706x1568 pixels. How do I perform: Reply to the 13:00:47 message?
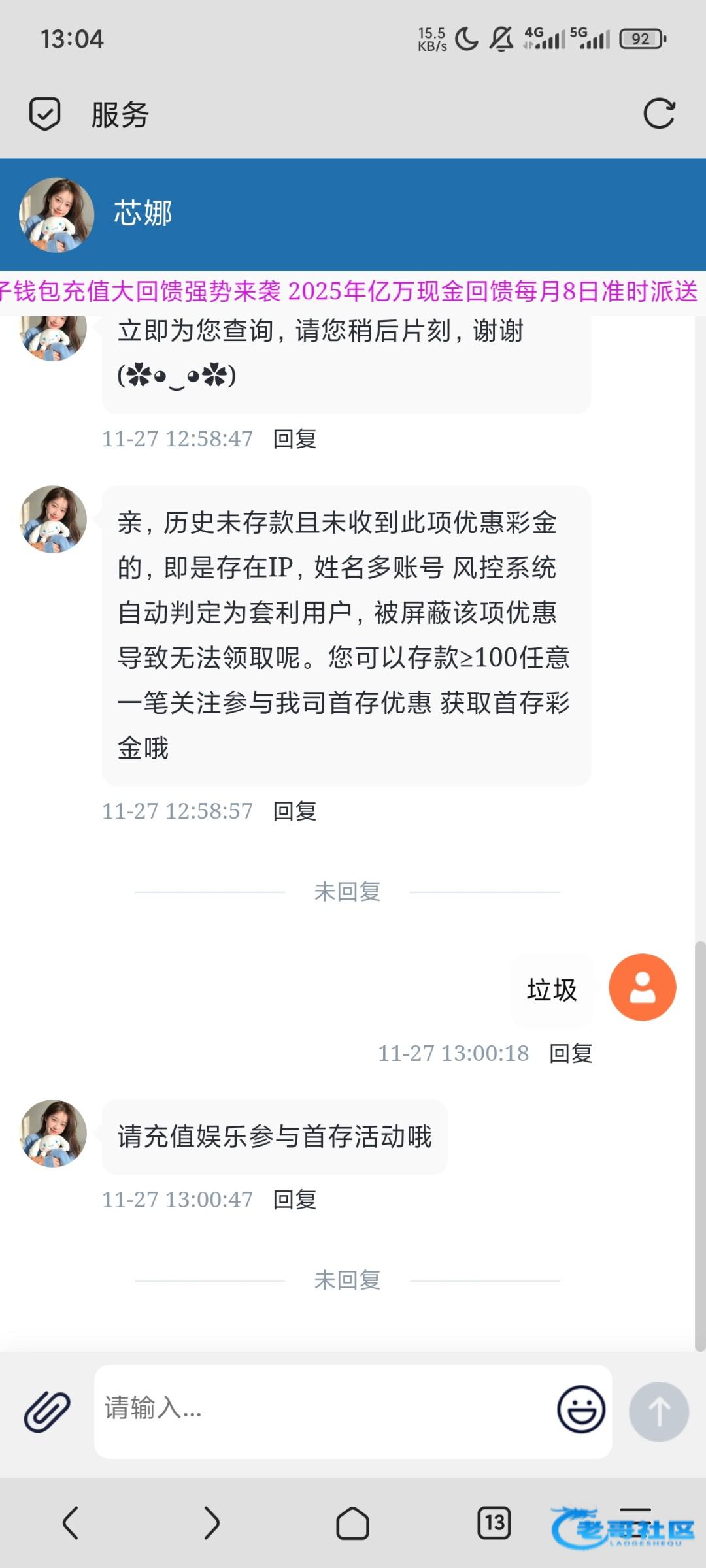[x=295, y=1200]
